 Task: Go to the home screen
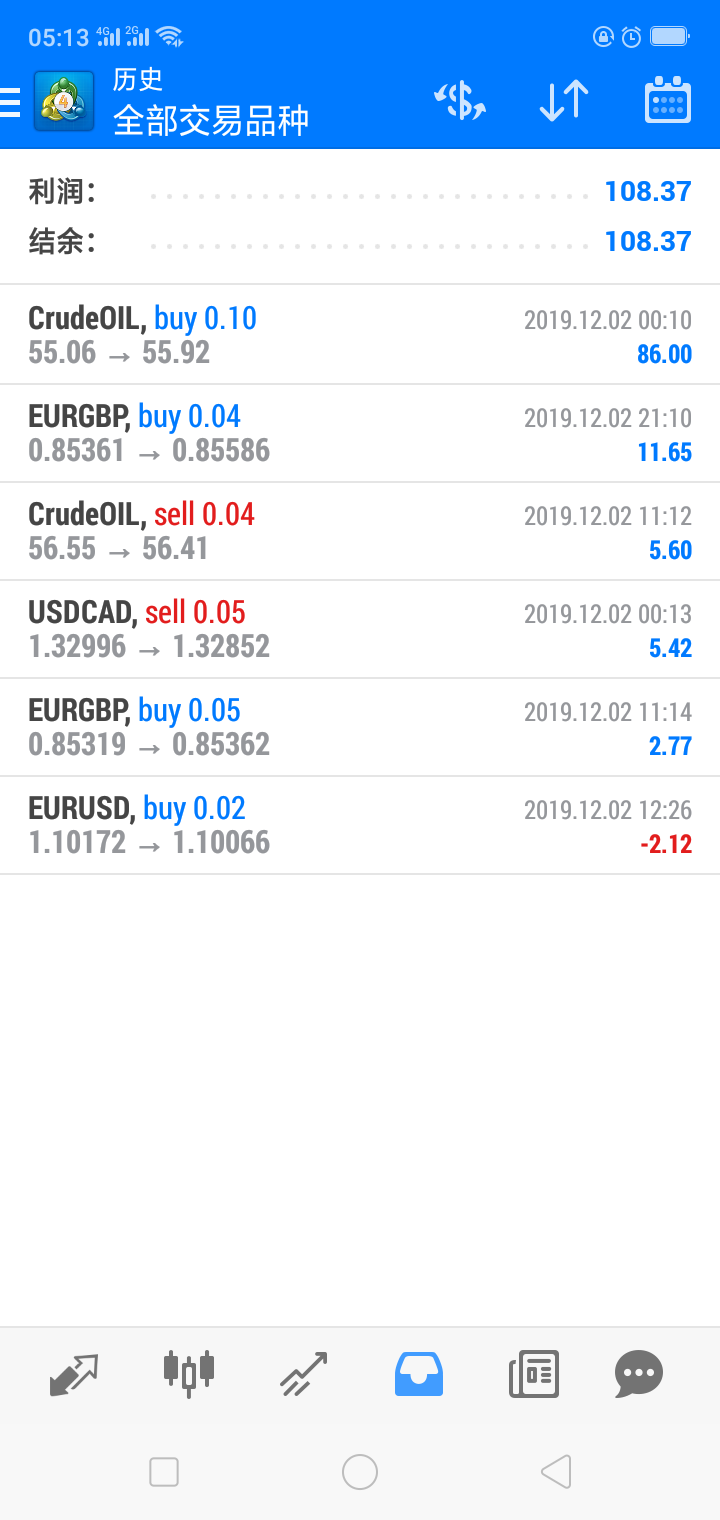point(360,1472)
